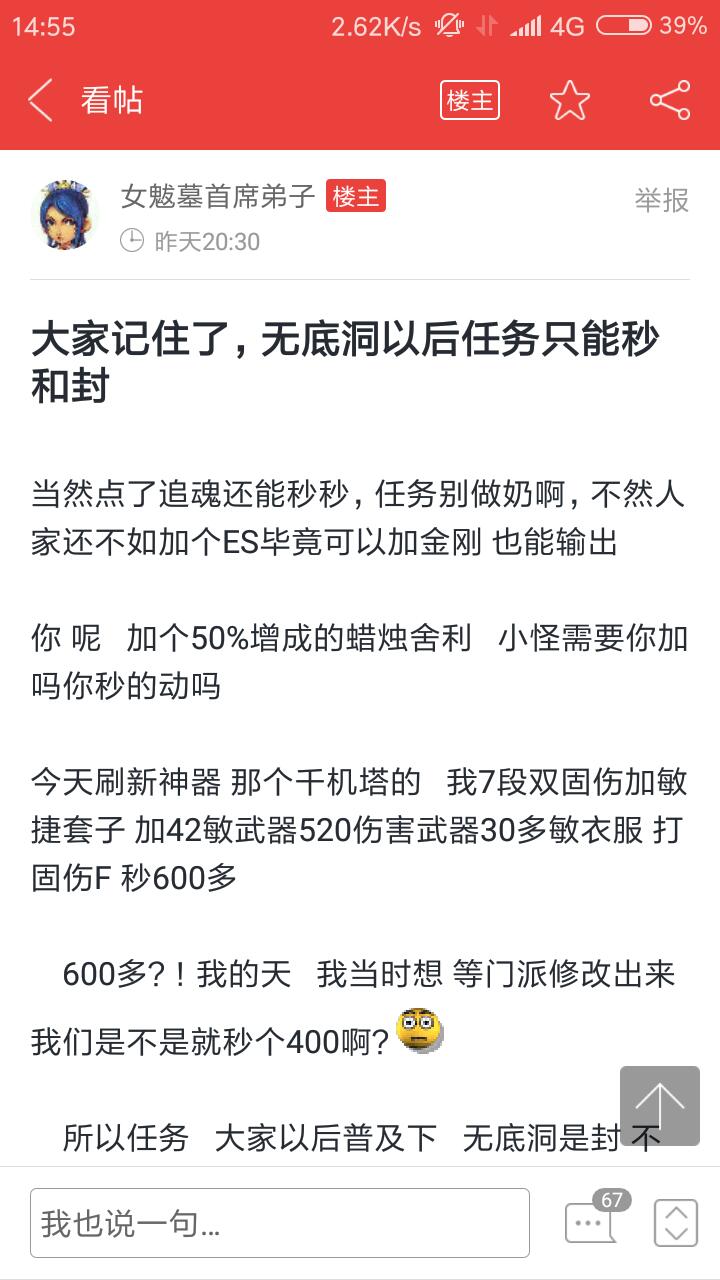
Task: Filter to only 楼主 posts in toolbar
Action: coord(470,100)
